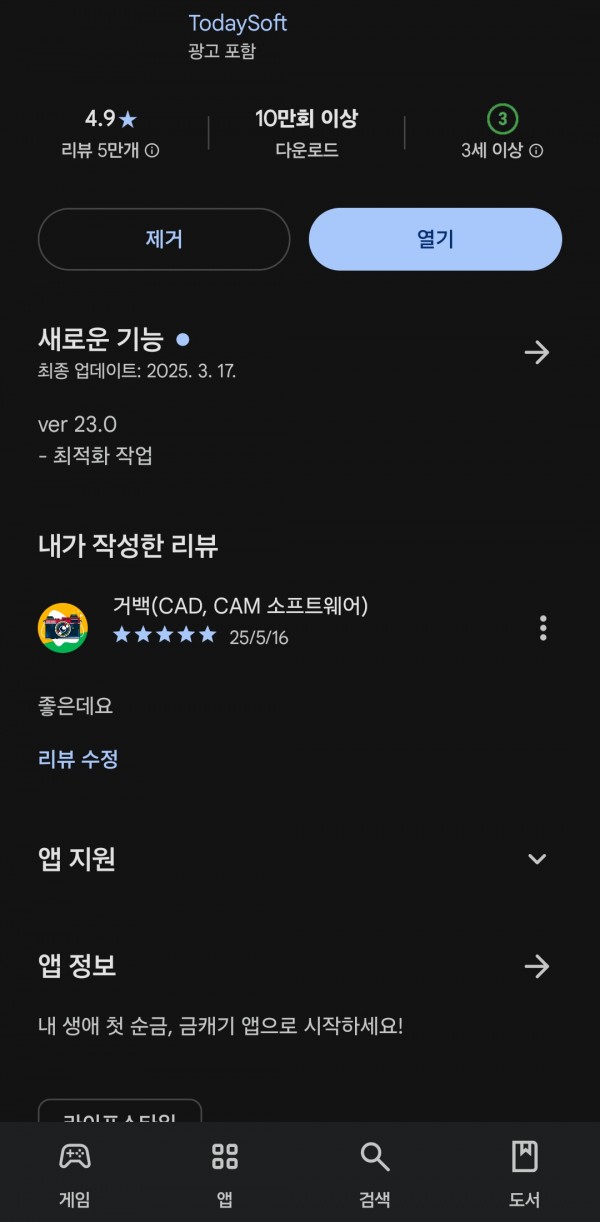The height and width of the screenshot is (1222, 600).
Task: Open the 새로운 기능 arrow
Action: click(x=537, y=352)
